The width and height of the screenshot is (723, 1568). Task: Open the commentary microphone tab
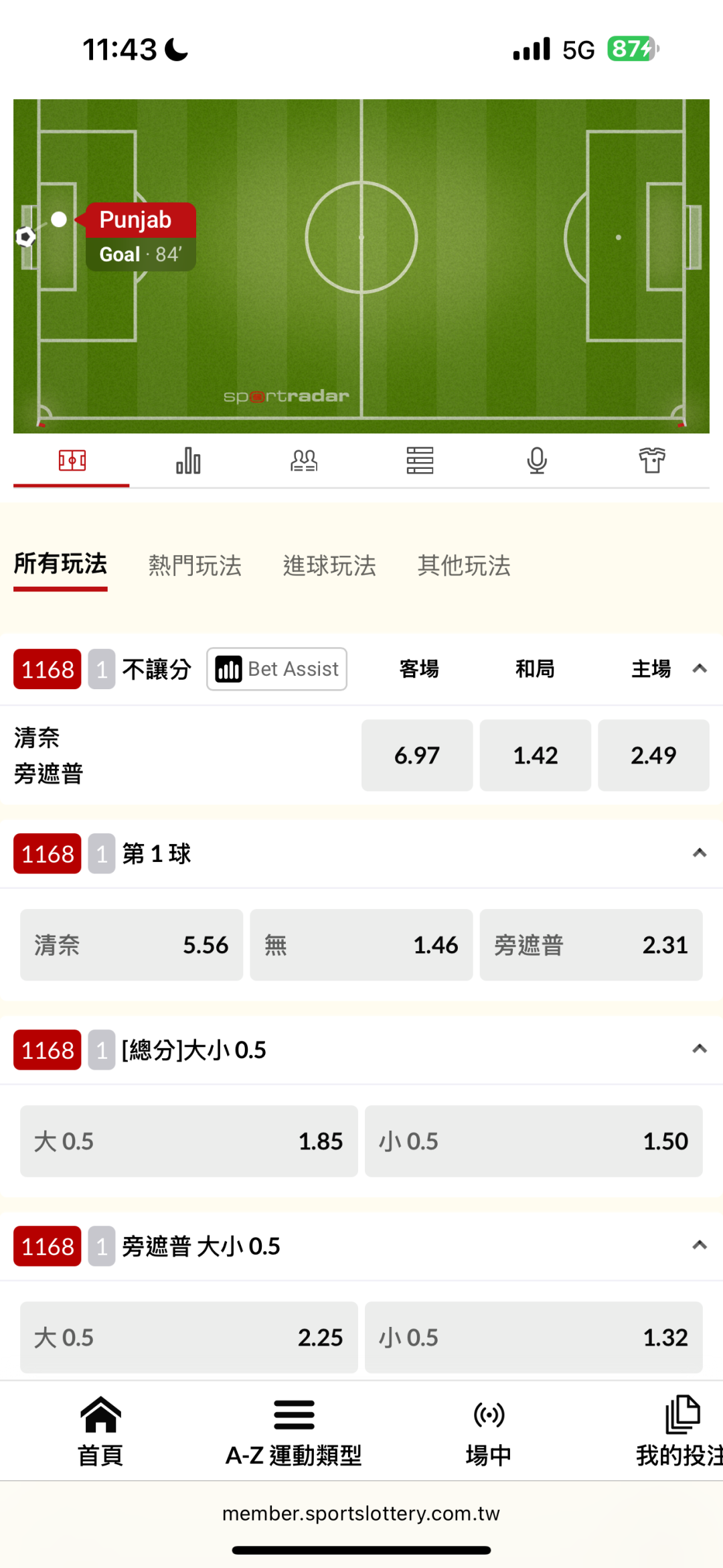pos(537,461)
